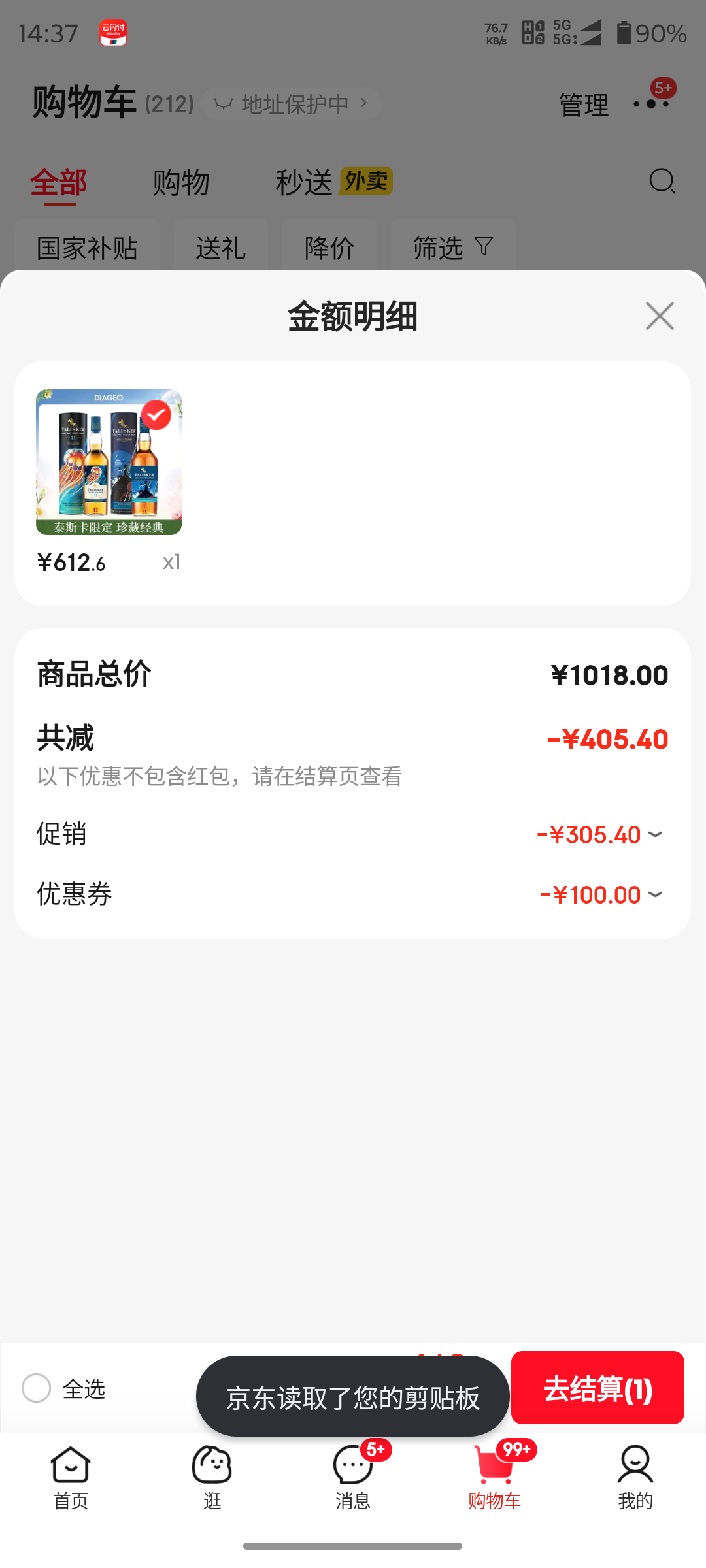
Task: Open the 我的 profile tab
Action: click(635, 1478)
